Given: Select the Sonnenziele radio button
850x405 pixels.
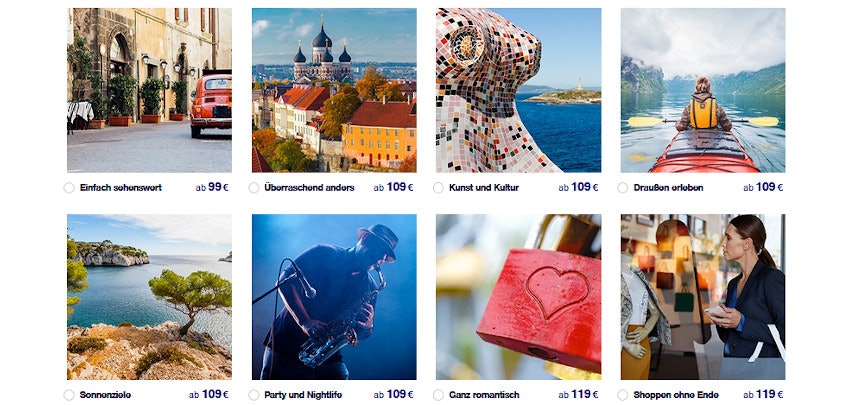Looking at the screenshot, I should click(69, 395).
